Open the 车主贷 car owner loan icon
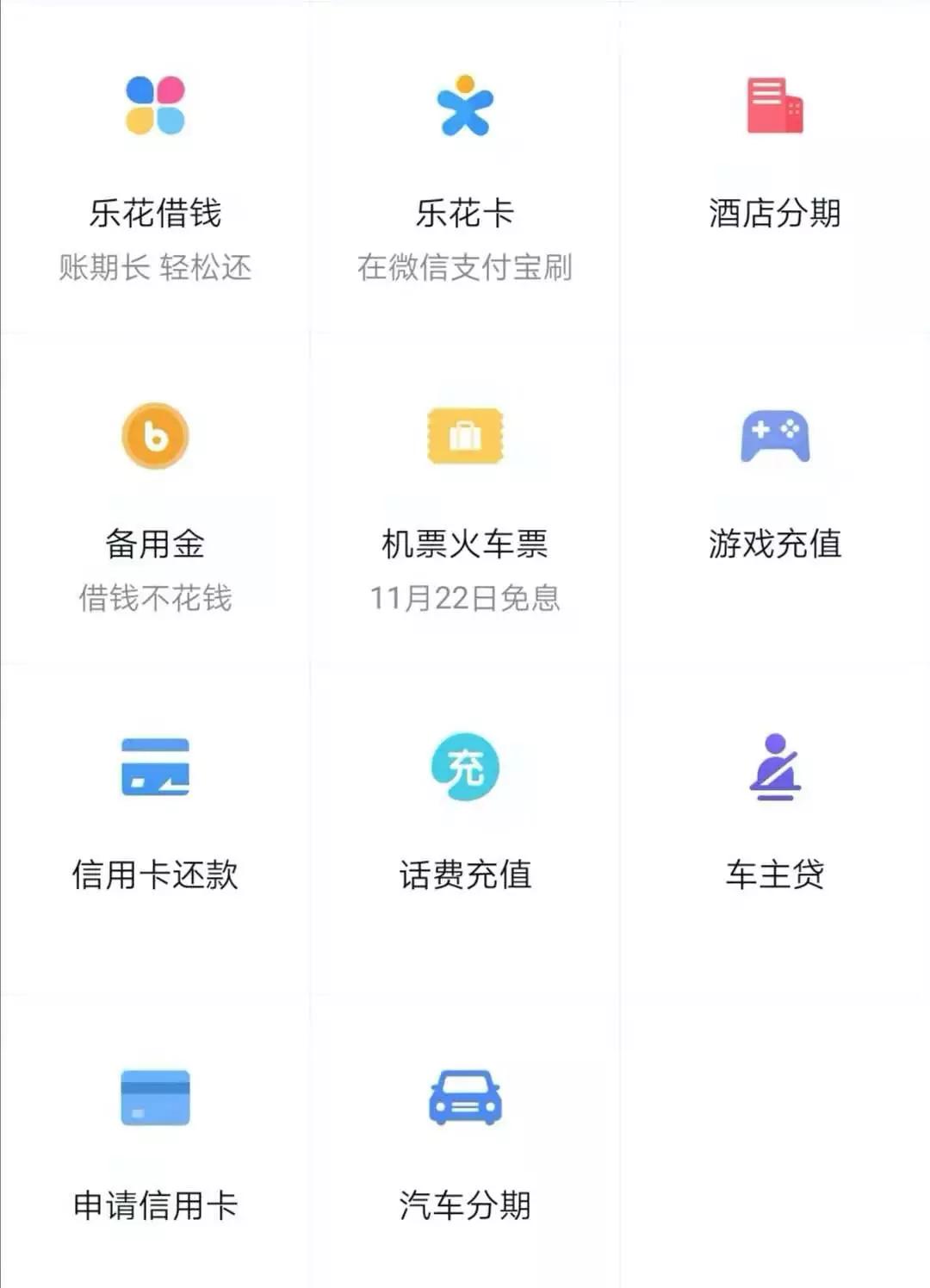The height and width of the screenshot is (1288, 930). [775, 769]
